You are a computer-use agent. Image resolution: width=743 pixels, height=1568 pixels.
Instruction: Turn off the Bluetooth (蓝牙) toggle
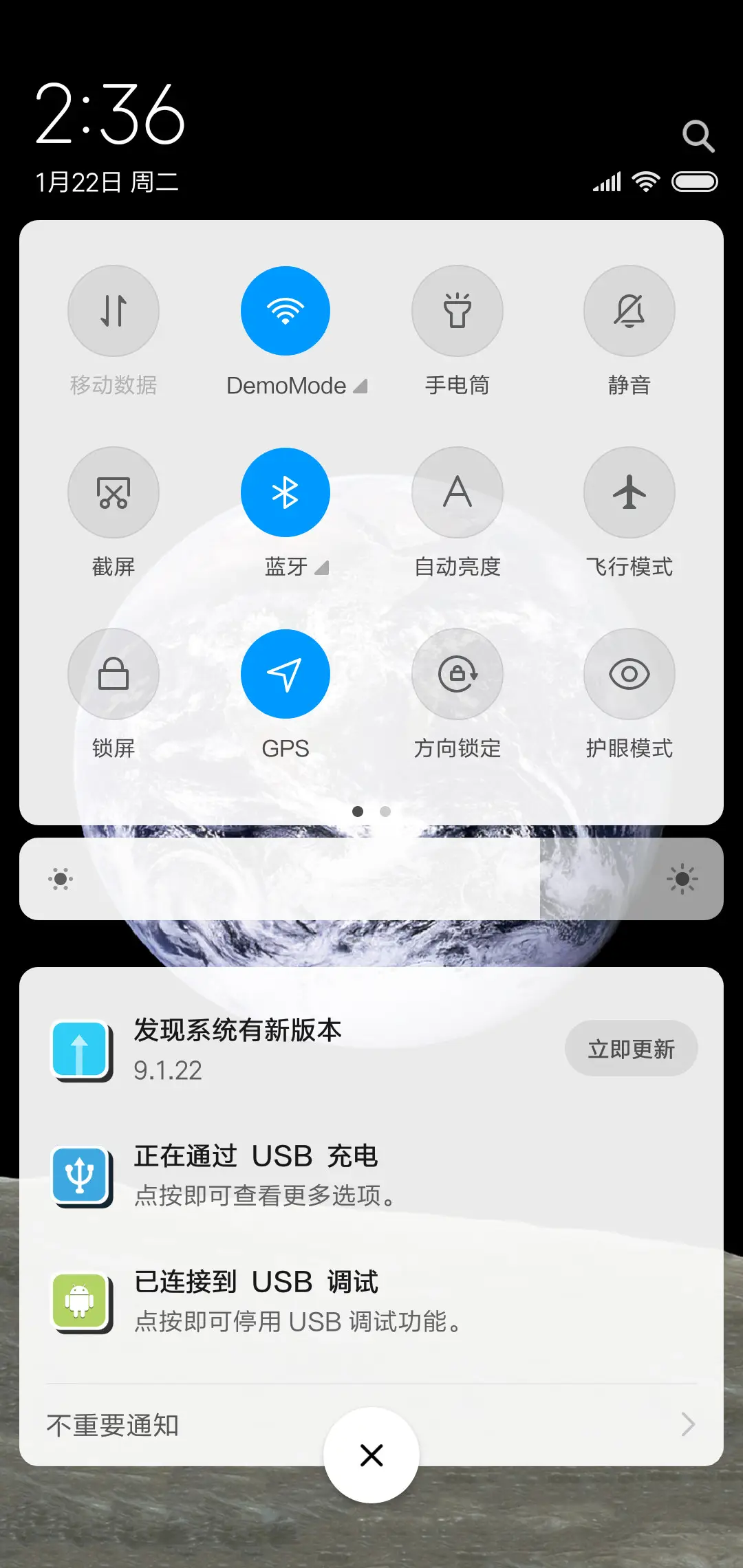coord(286,492)
